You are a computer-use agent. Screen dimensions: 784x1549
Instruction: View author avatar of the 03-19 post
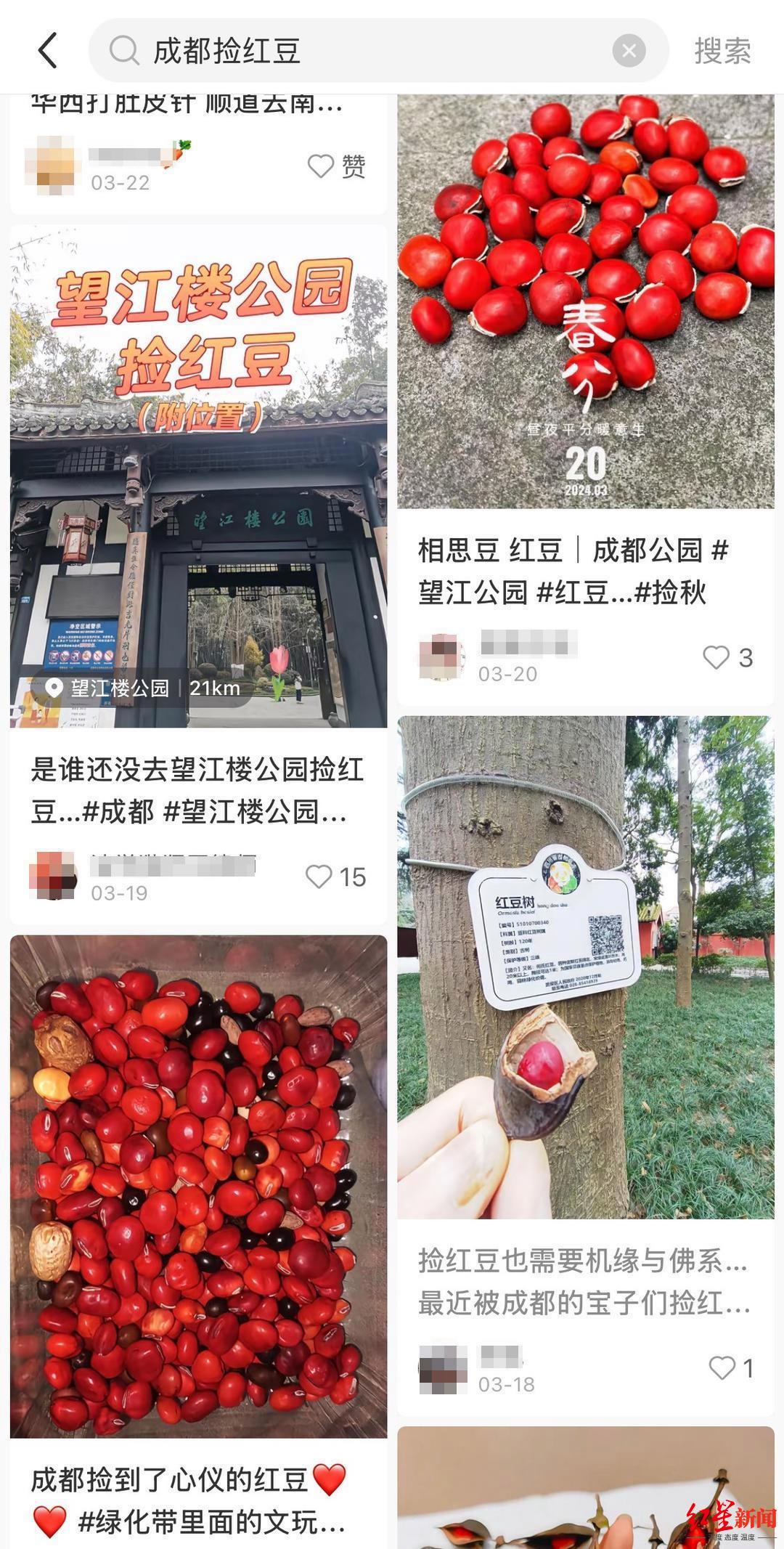[52, 876]
